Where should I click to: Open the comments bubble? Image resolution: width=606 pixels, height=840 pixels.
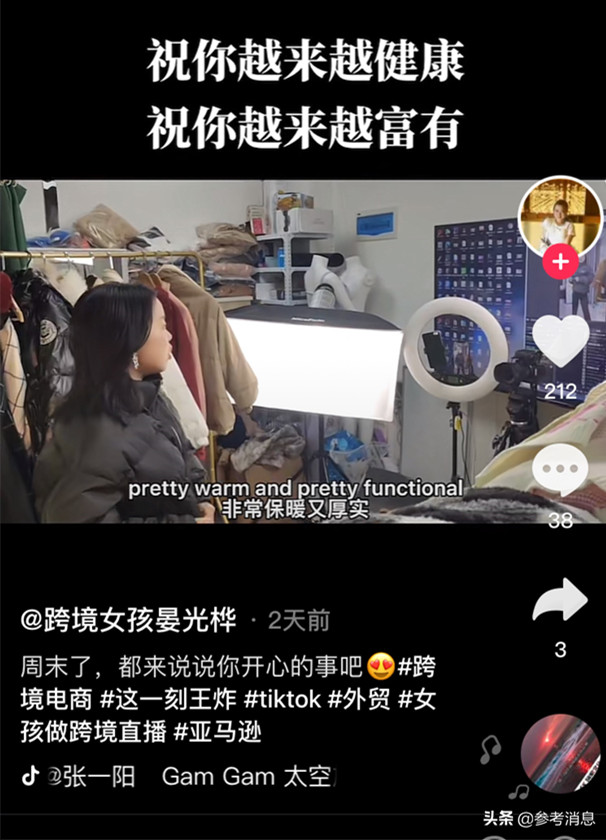tap(560, 471)
